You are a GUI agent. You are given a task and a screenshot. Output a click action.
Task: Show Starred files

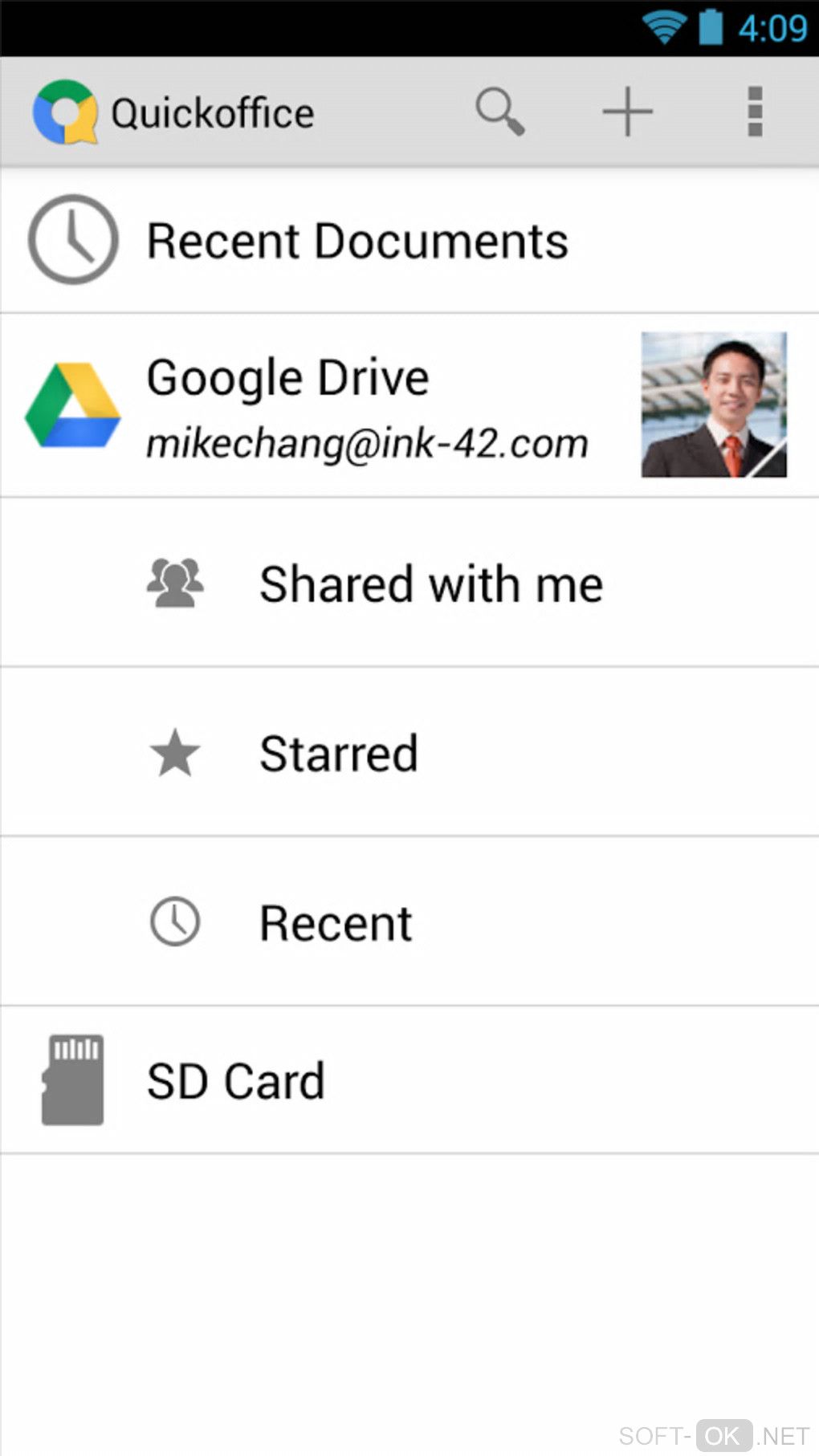click(x=339, y=753)
